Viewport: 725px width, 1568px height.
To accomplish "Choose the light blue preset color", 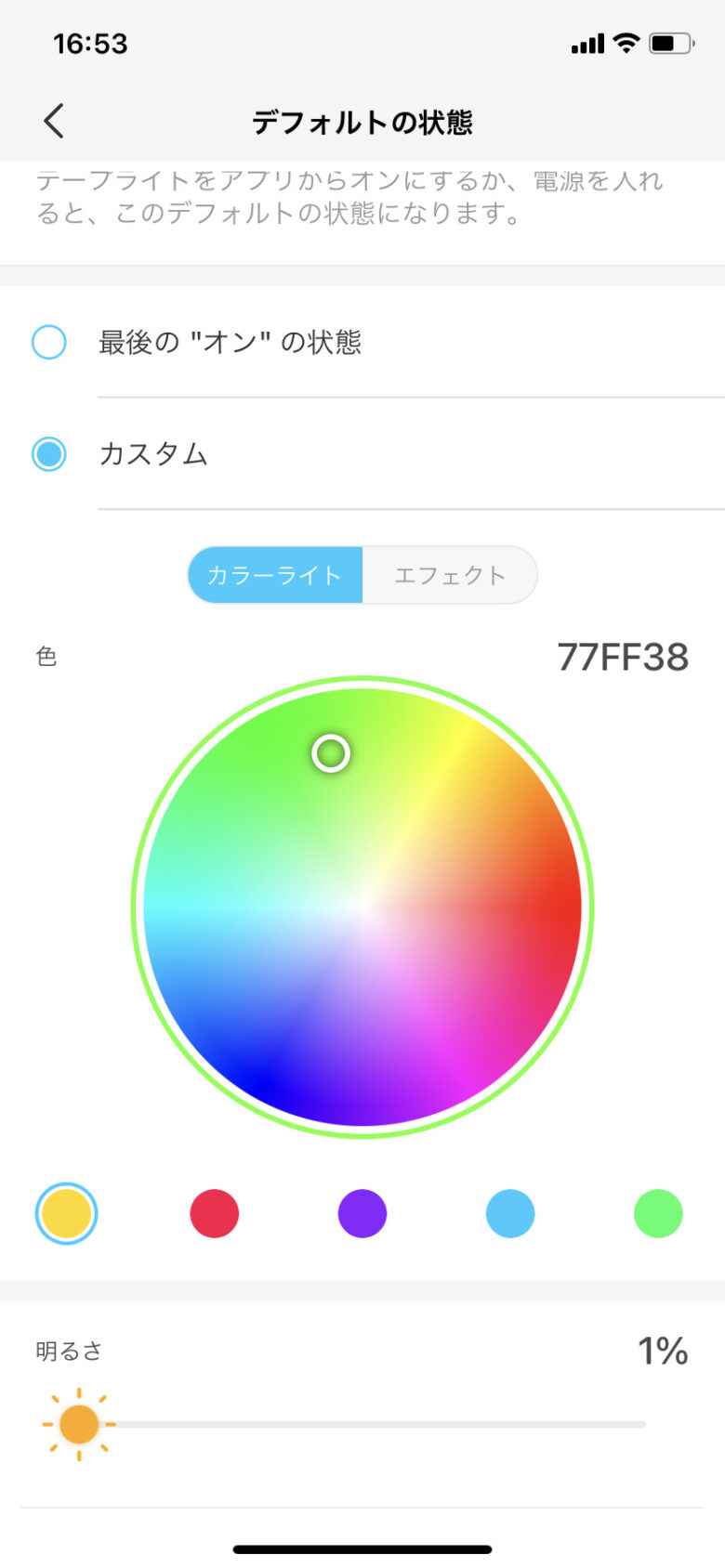I will coord(510,1213).
